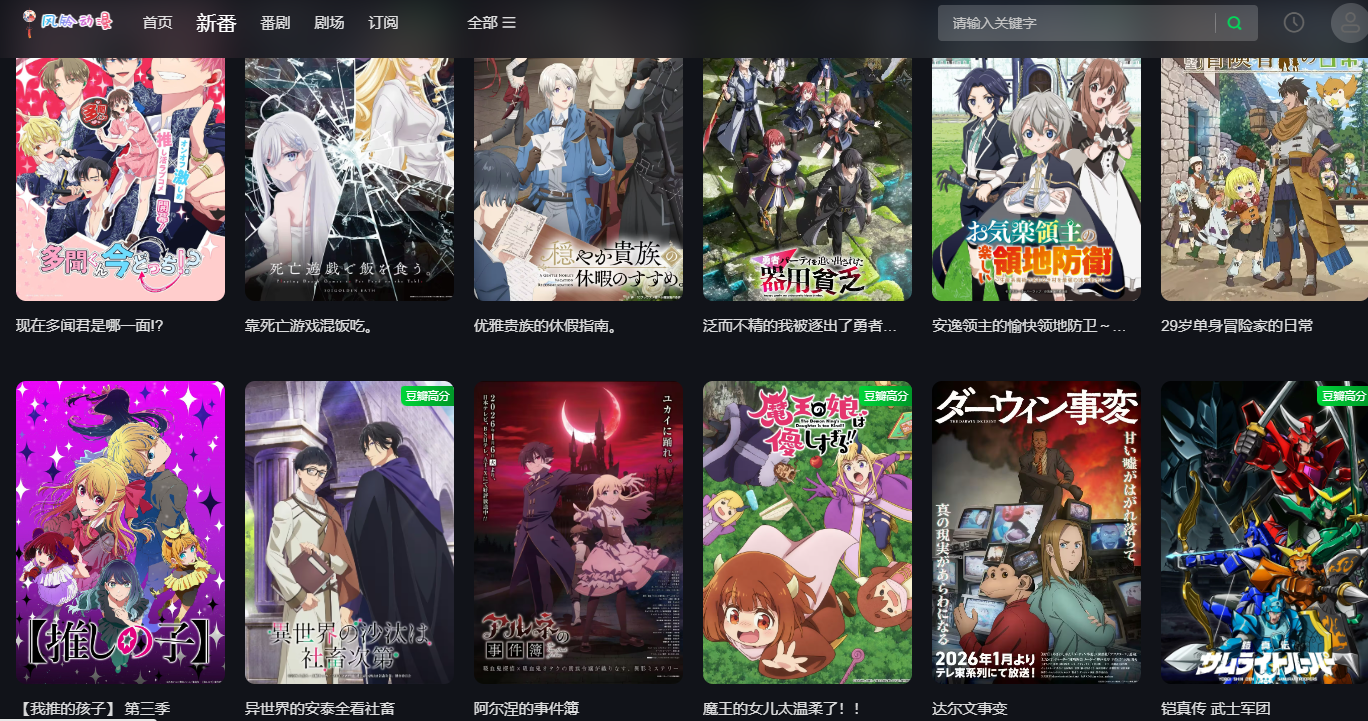Viewport: 1368px width, 721px height.
Task: Open 靠死亡游戏混饭吃。 poster
Action: (x=349, y=178)
